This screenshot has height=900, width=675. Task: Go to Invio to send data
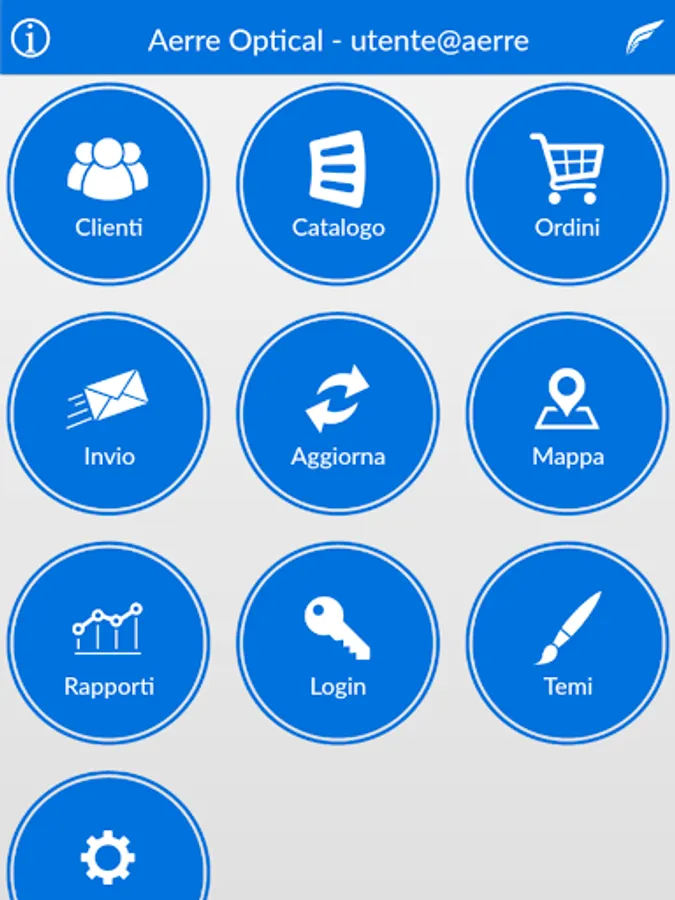[x=109, y=413]
